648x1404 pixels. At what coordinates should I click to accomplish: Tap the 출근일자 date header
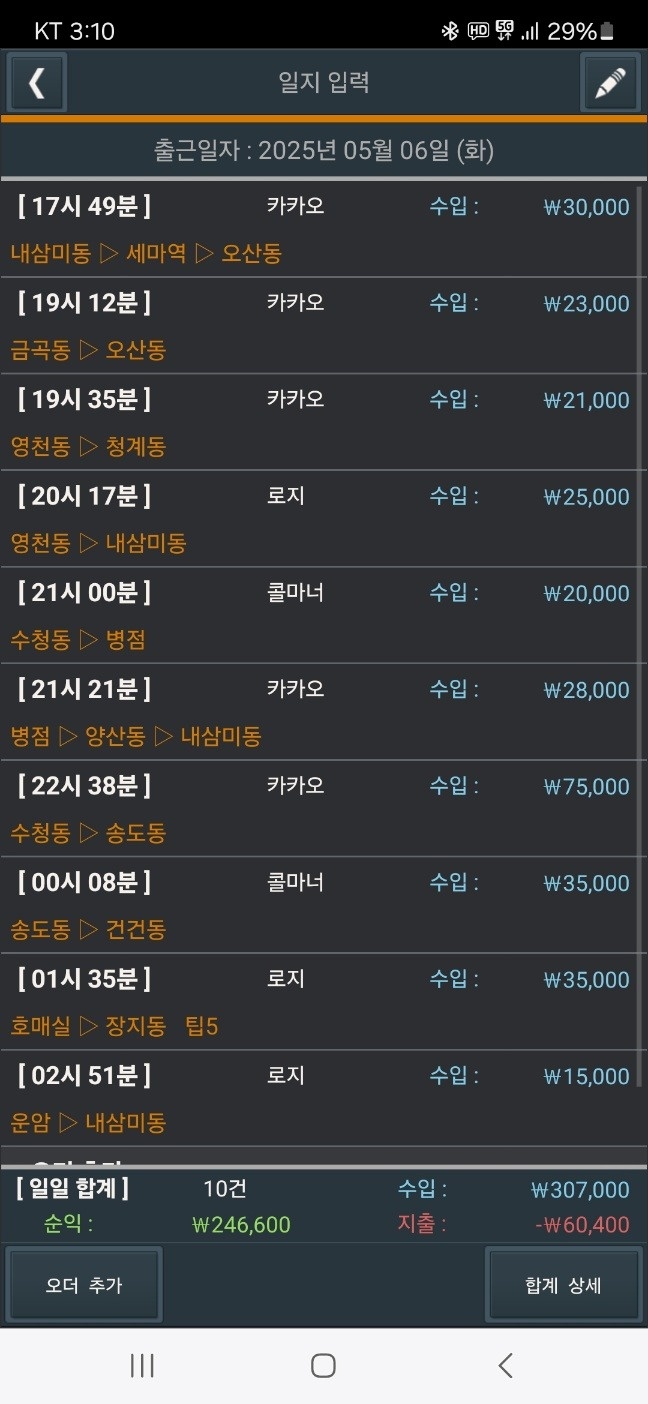[x=324, y=151]
